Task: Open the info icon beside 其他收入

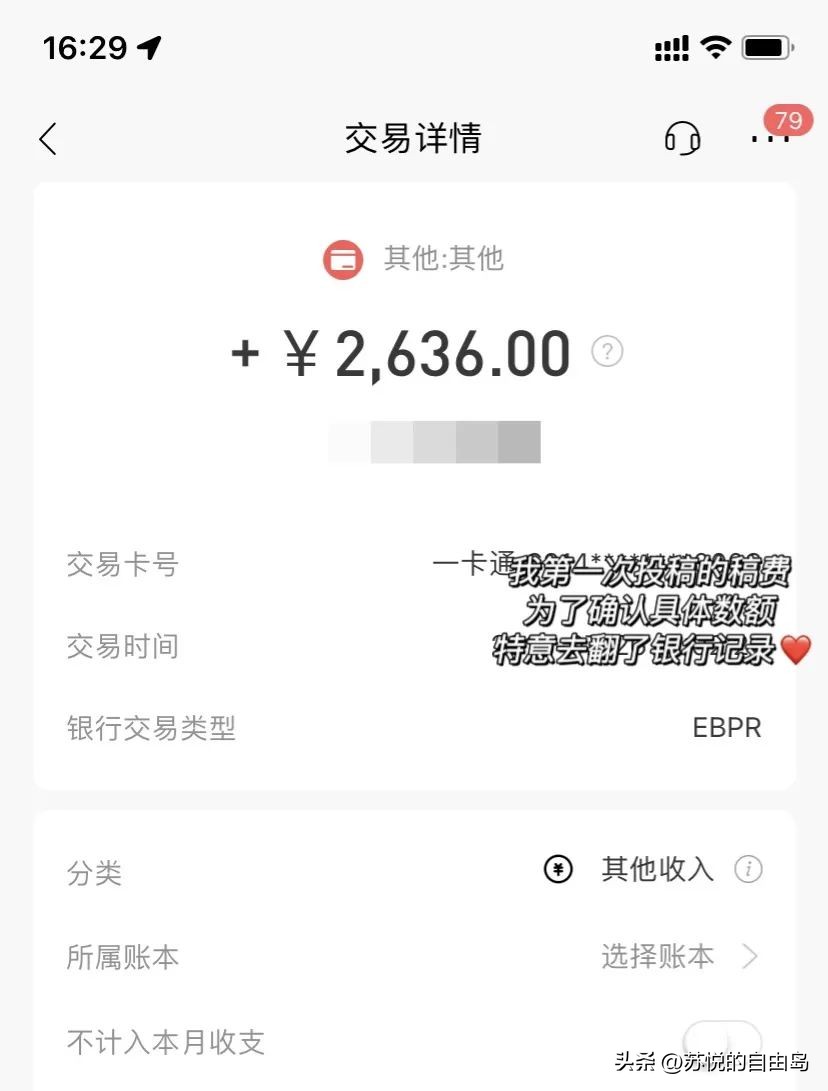Action: pos(749,870)
